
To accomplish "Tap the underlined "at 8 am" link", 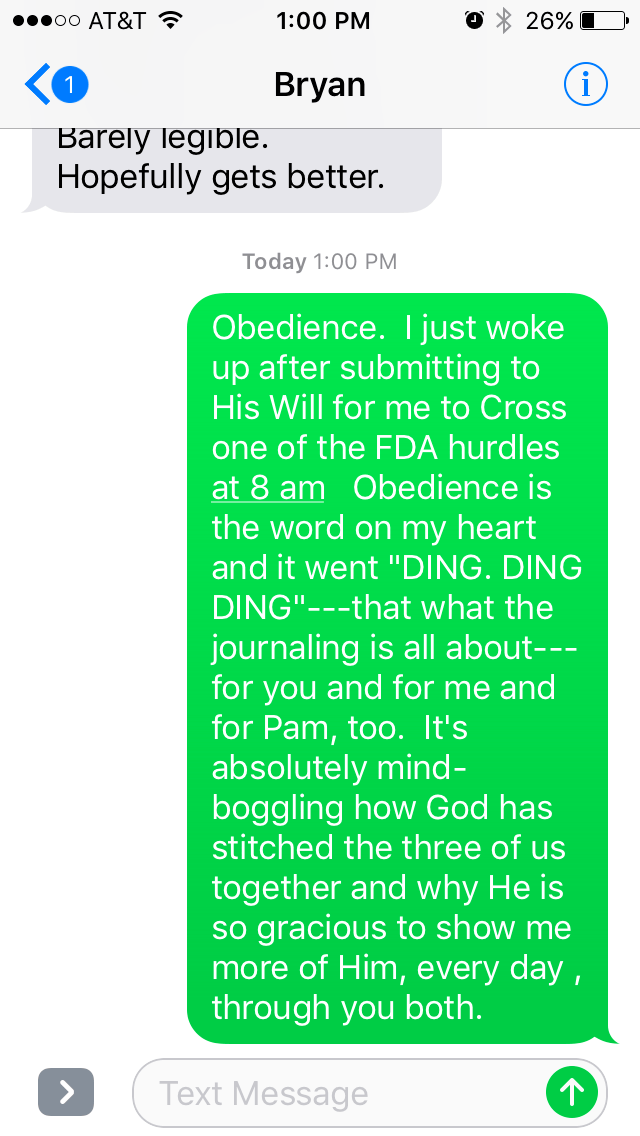I will (x=268, y=488).
